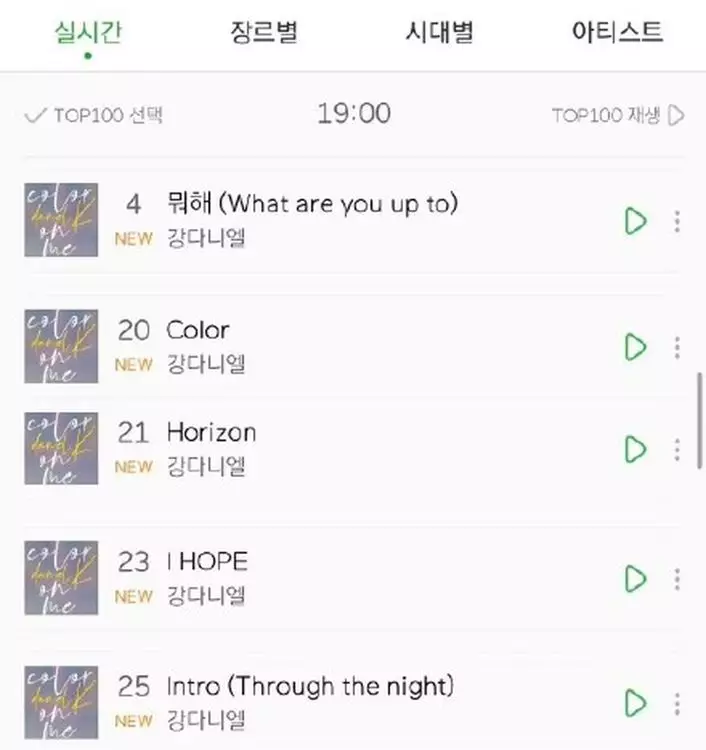The width and height of the screenshot is (706, 750).
Task: Show more options for Horizon
Action: (677, 449)
